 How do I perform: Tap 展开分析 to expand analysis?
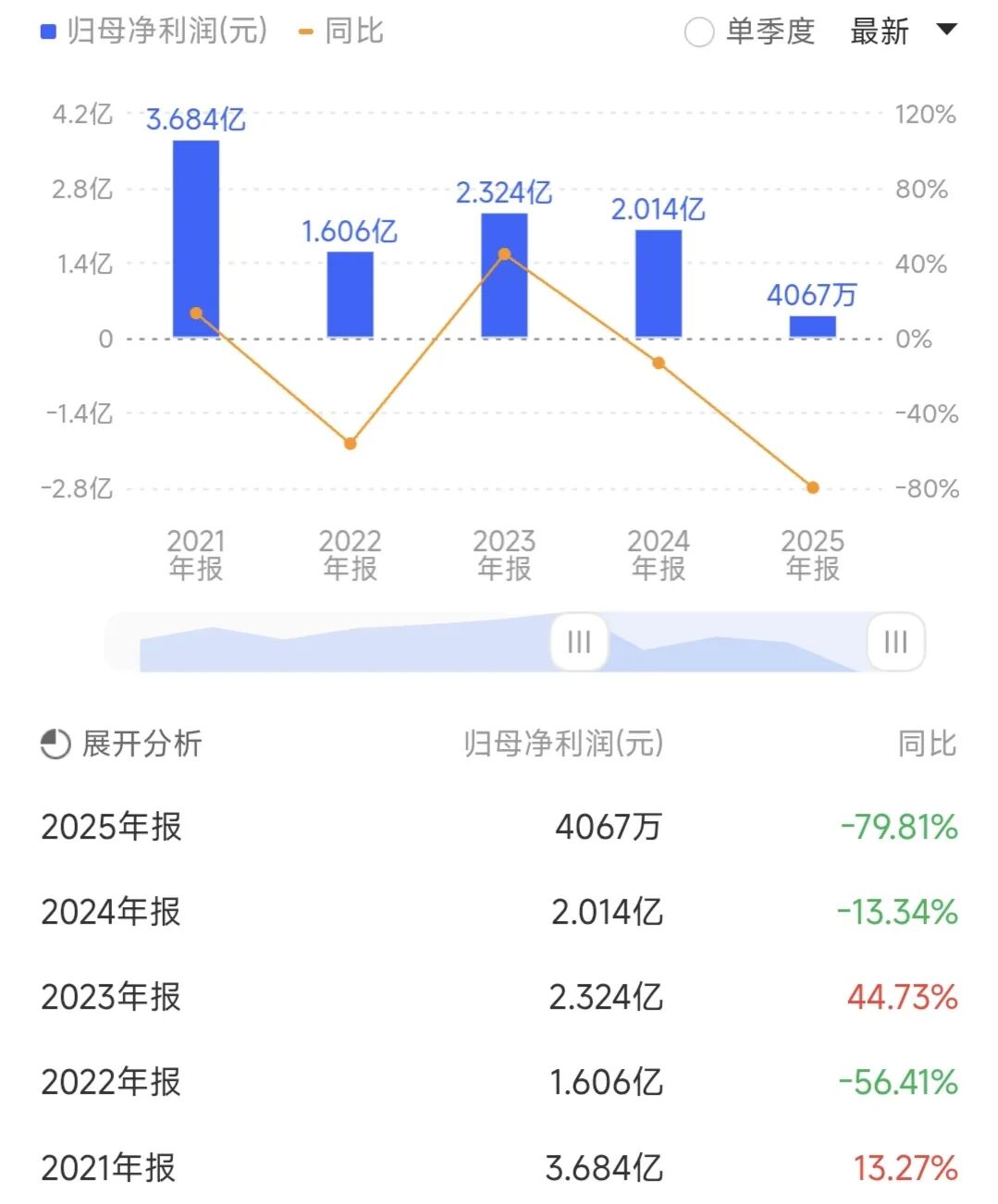[121, 743]
